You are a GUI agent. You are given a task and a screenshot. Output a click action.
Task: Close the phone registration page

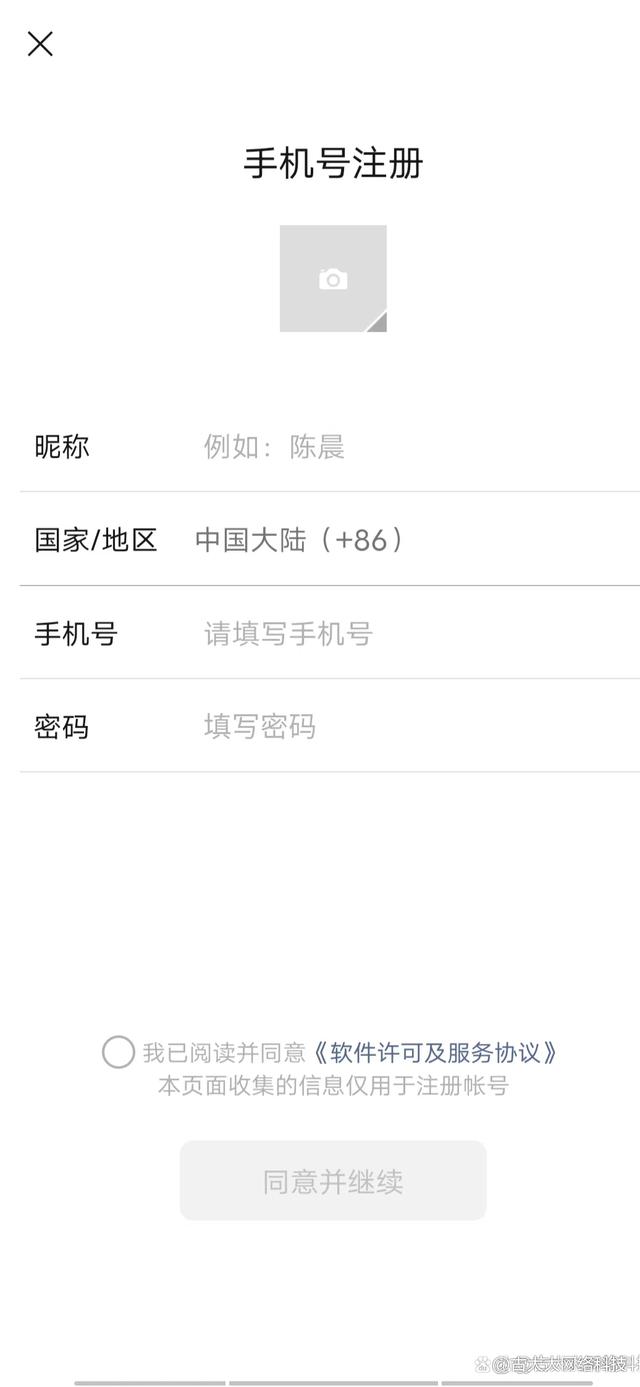(x=40, y=44)
